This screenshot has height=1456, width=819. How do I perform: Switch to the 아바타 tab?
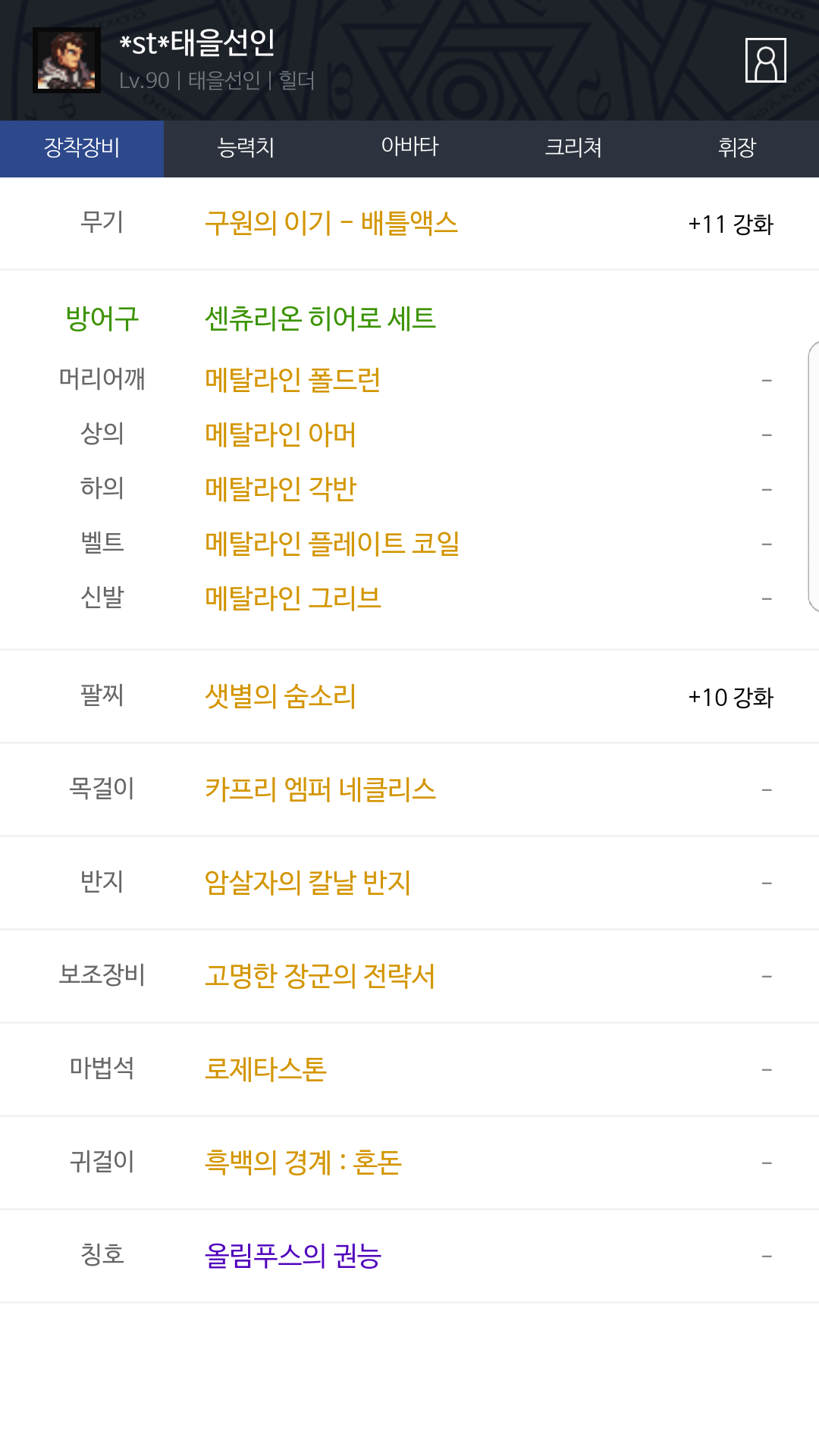tap(409, 149)
